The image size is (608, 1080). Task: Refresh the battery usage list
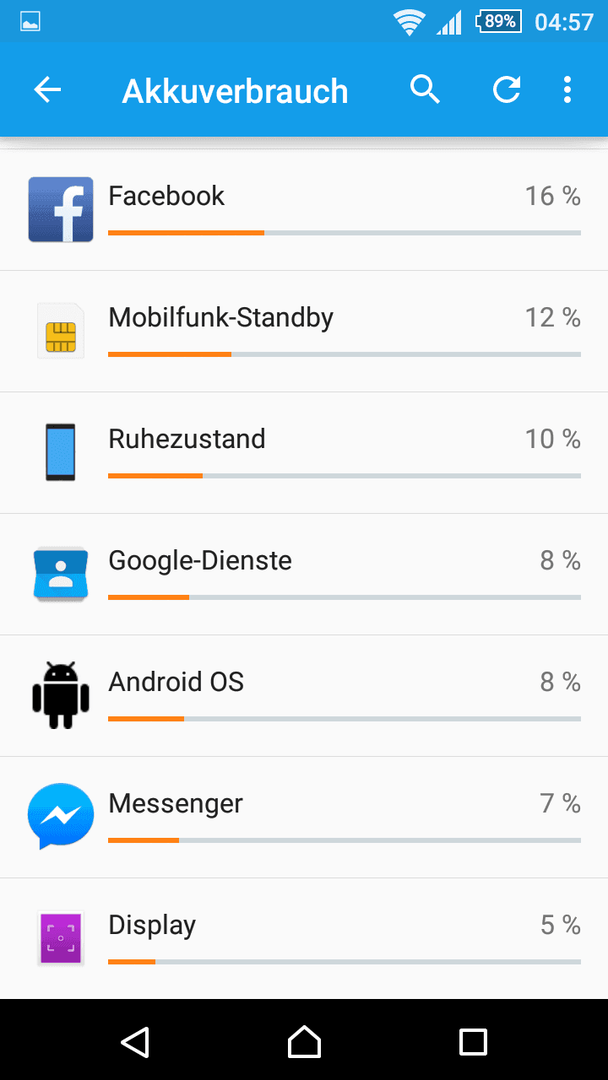507,90
